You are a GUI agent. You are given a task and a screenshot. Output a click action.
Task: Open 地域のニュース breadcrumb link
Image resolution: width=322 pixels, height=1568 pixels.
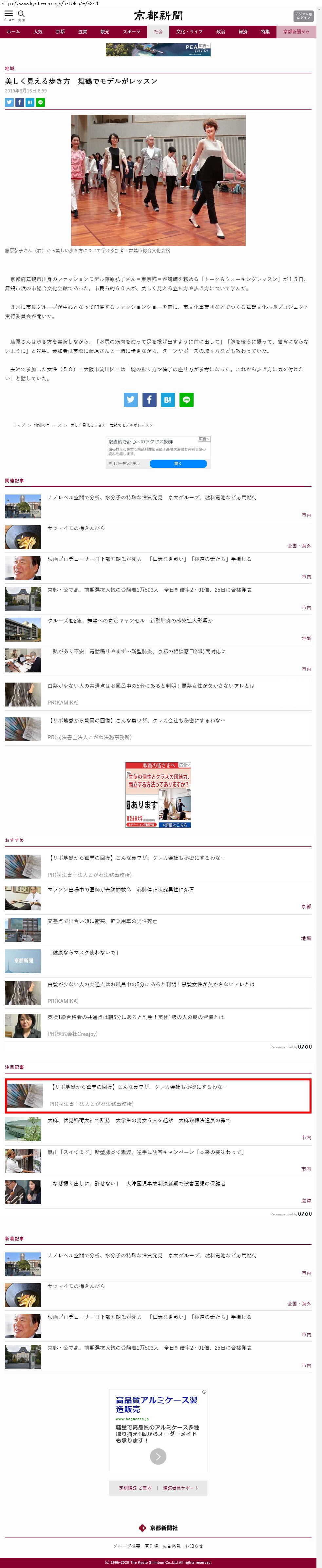pos(47,425)
